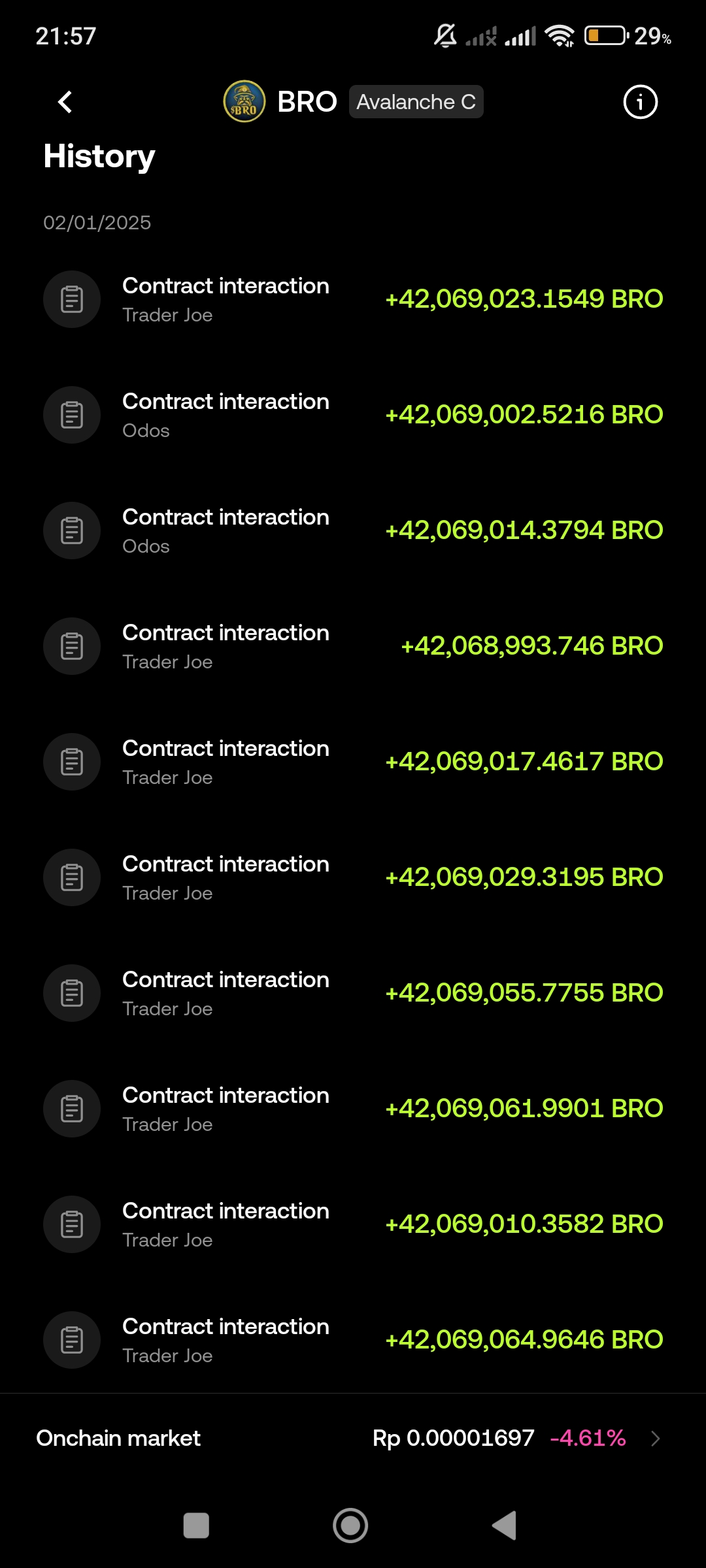Open the +42,069,002.5216 BRO Odos transaction

(x=353, y=415)
